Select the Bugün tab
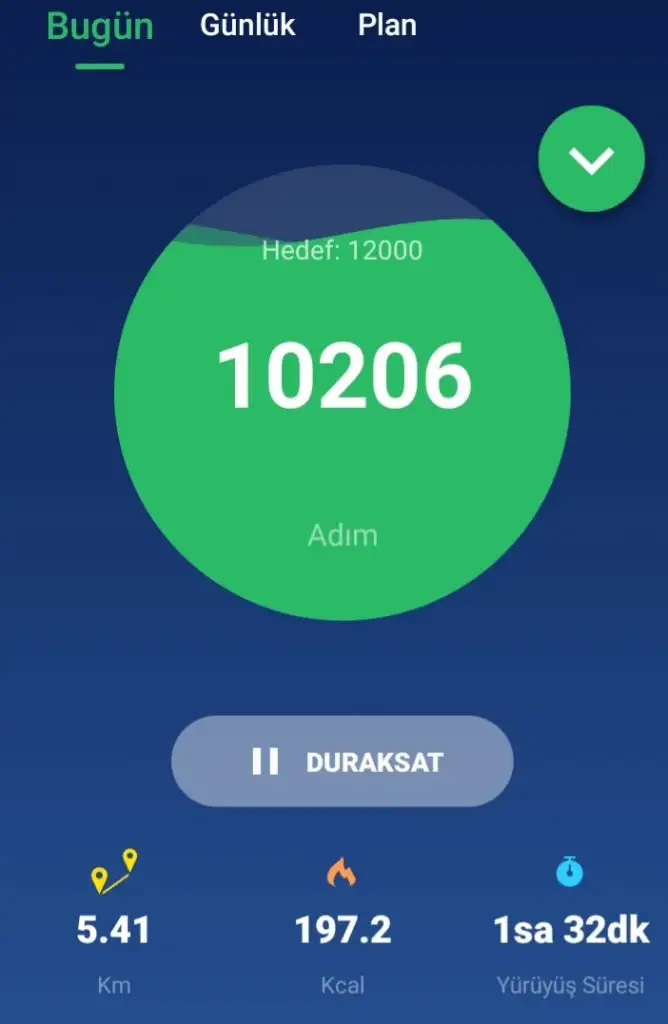Screen dimensions: 668x1024 (100, 28)
